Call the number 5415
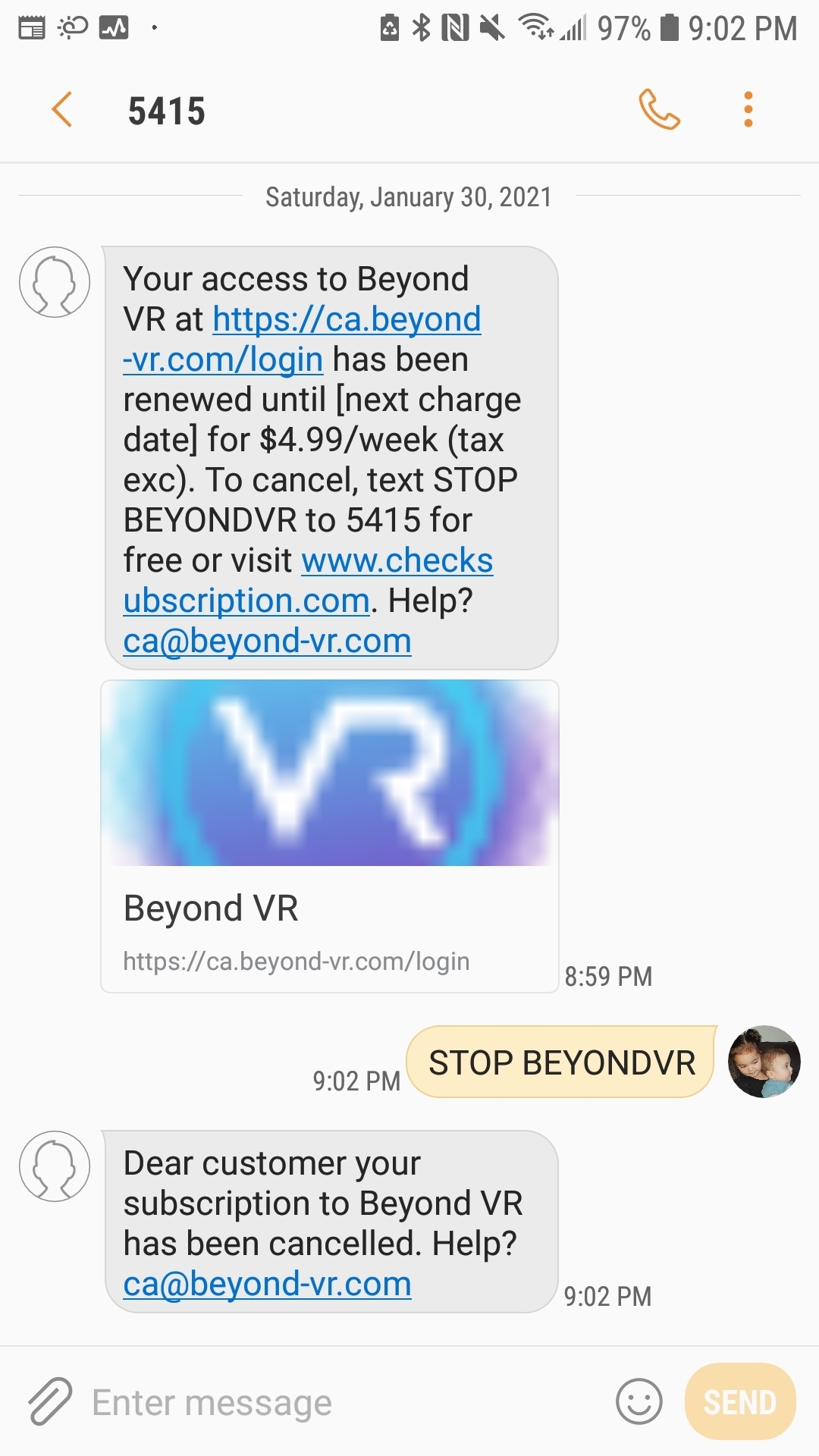This screenshot has height=1456, width=819. click(659, 110)
